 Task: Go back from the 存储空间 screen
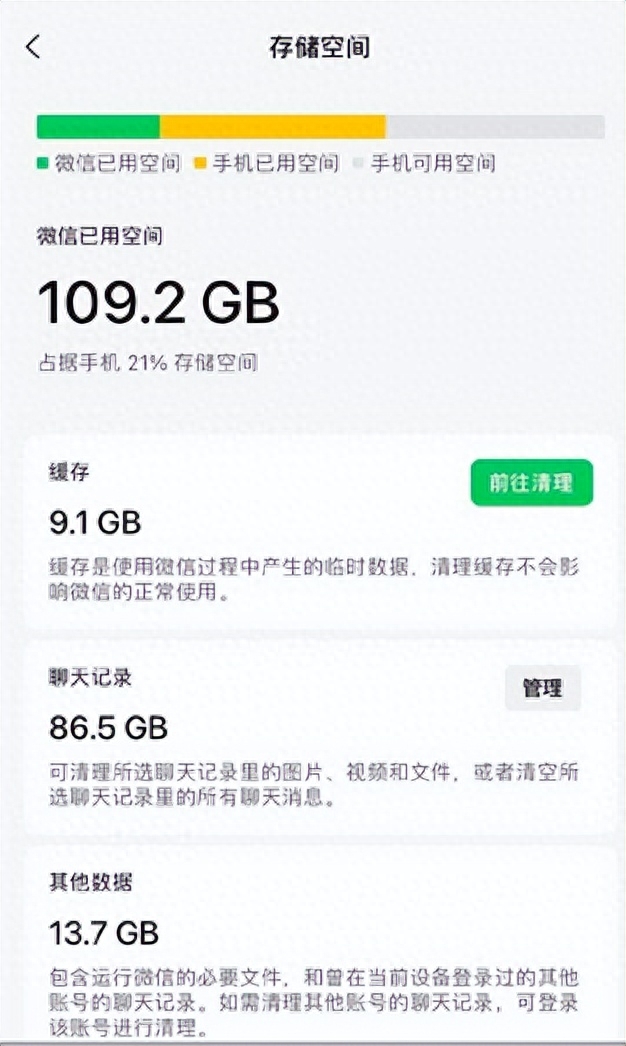coord(34,47)
